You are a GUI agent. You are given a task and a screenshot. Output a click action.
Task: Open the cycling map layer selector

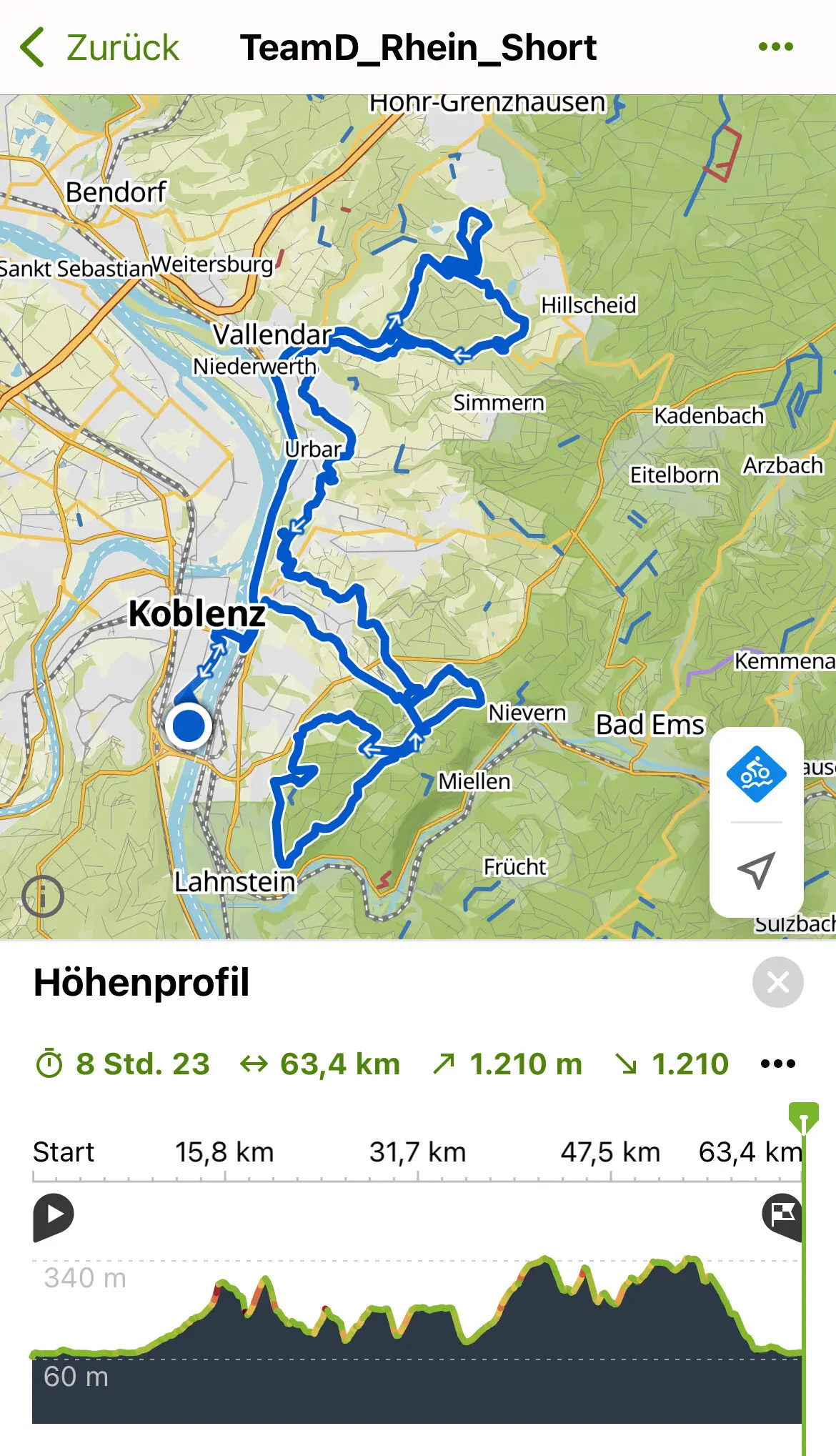(x=756, y=774)
